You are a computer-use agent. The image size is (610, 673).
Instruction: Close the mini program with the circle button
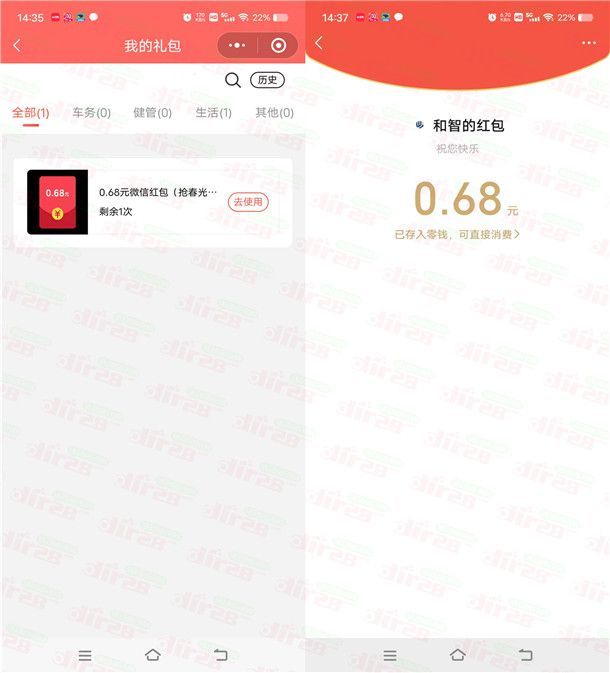pos(278,46)
